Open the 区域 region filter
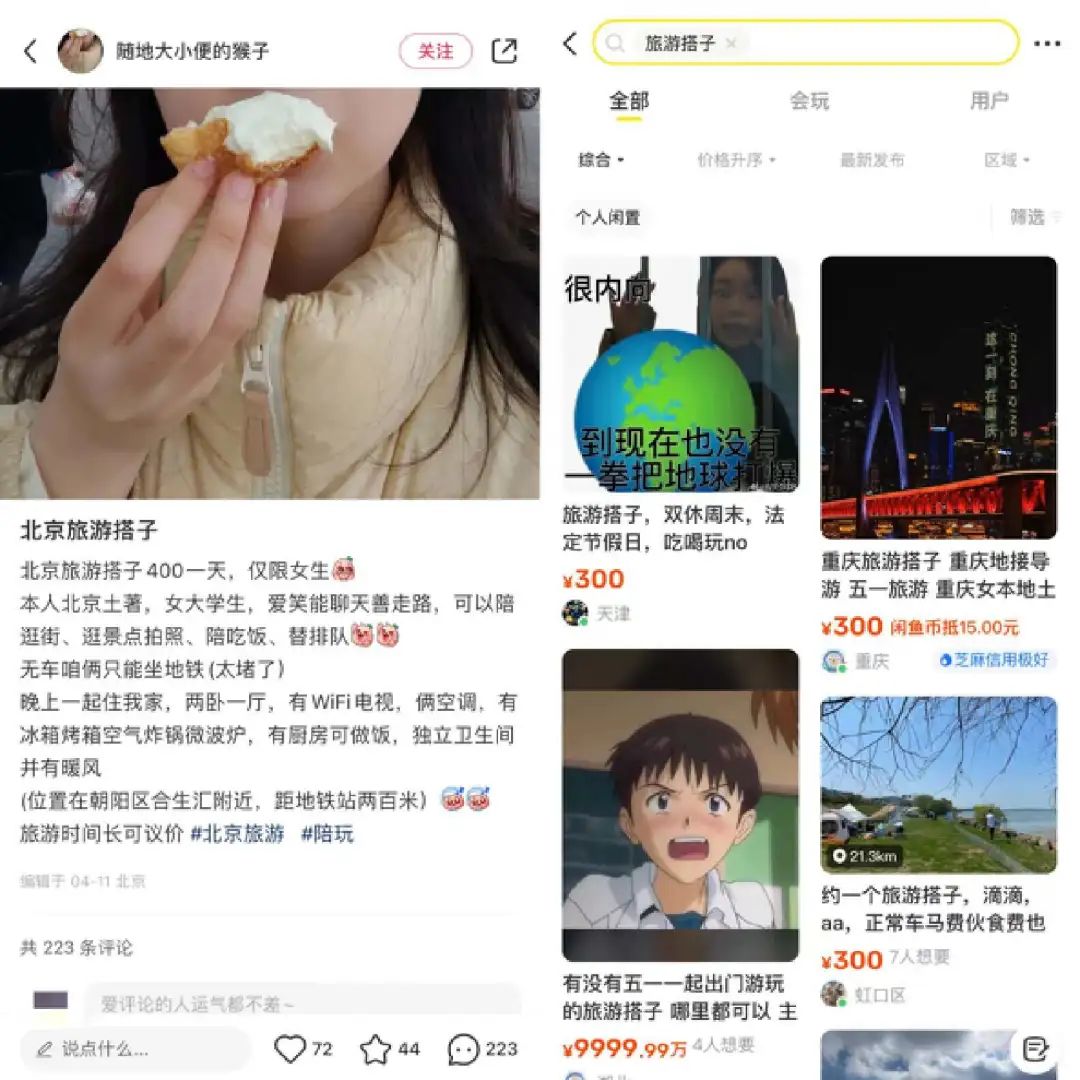This screenshot has width=1080, height=1080. (1006, 160)
